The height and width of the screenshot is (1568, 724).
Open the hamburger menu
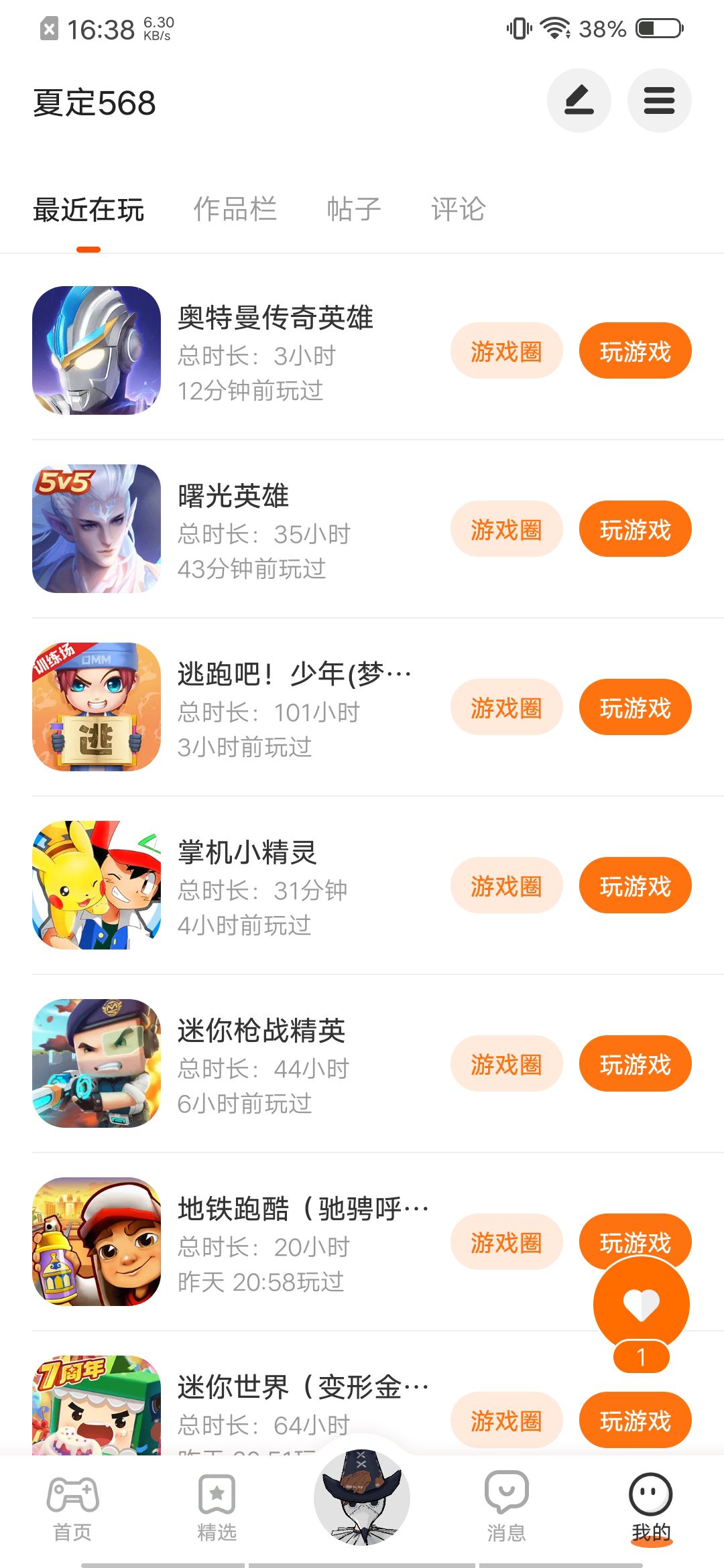click(x=659, y=101)
